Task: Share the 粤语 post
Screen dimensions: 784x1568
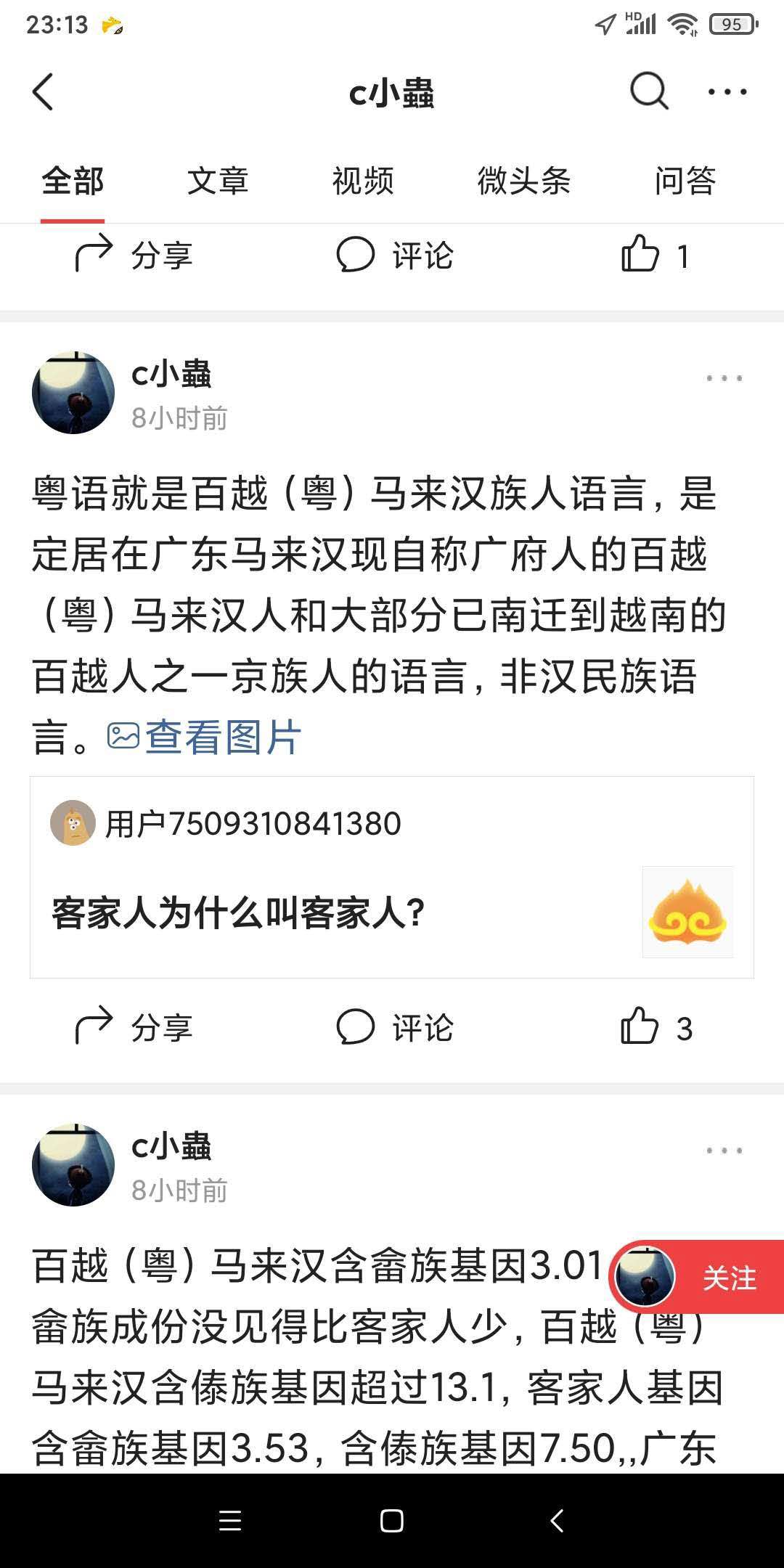Action: coord(134,1027)
